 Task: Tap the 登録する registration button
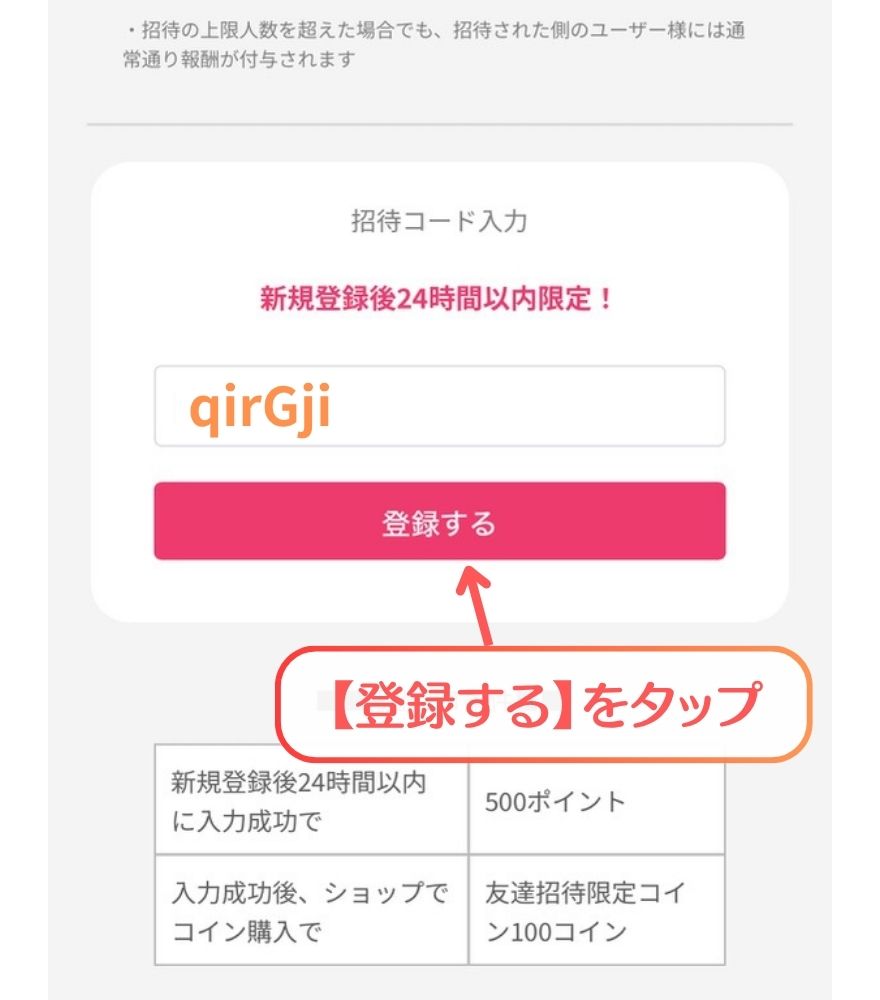point(438,519)
